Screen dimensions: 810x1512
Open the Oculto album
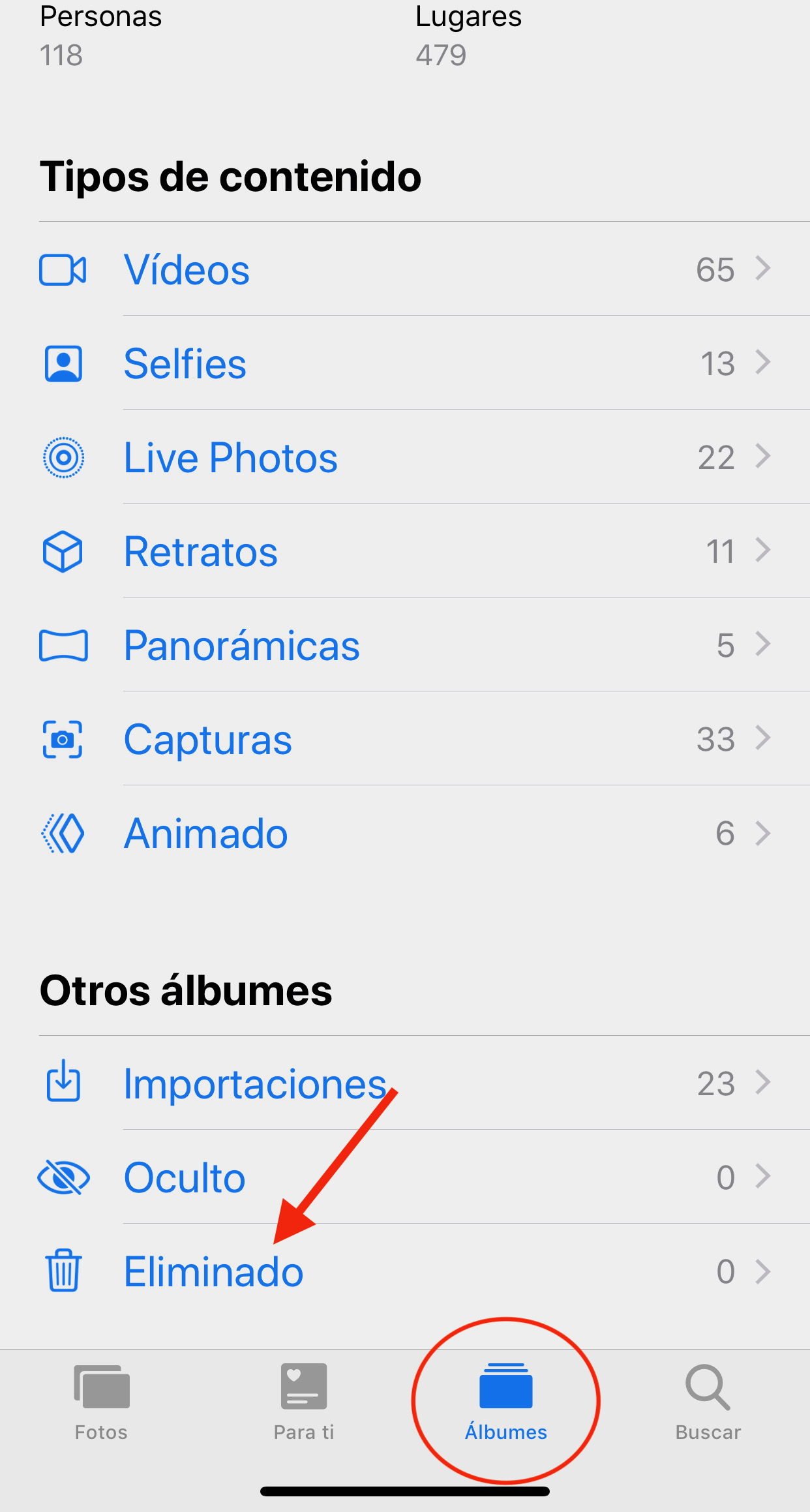point(405,1177)
